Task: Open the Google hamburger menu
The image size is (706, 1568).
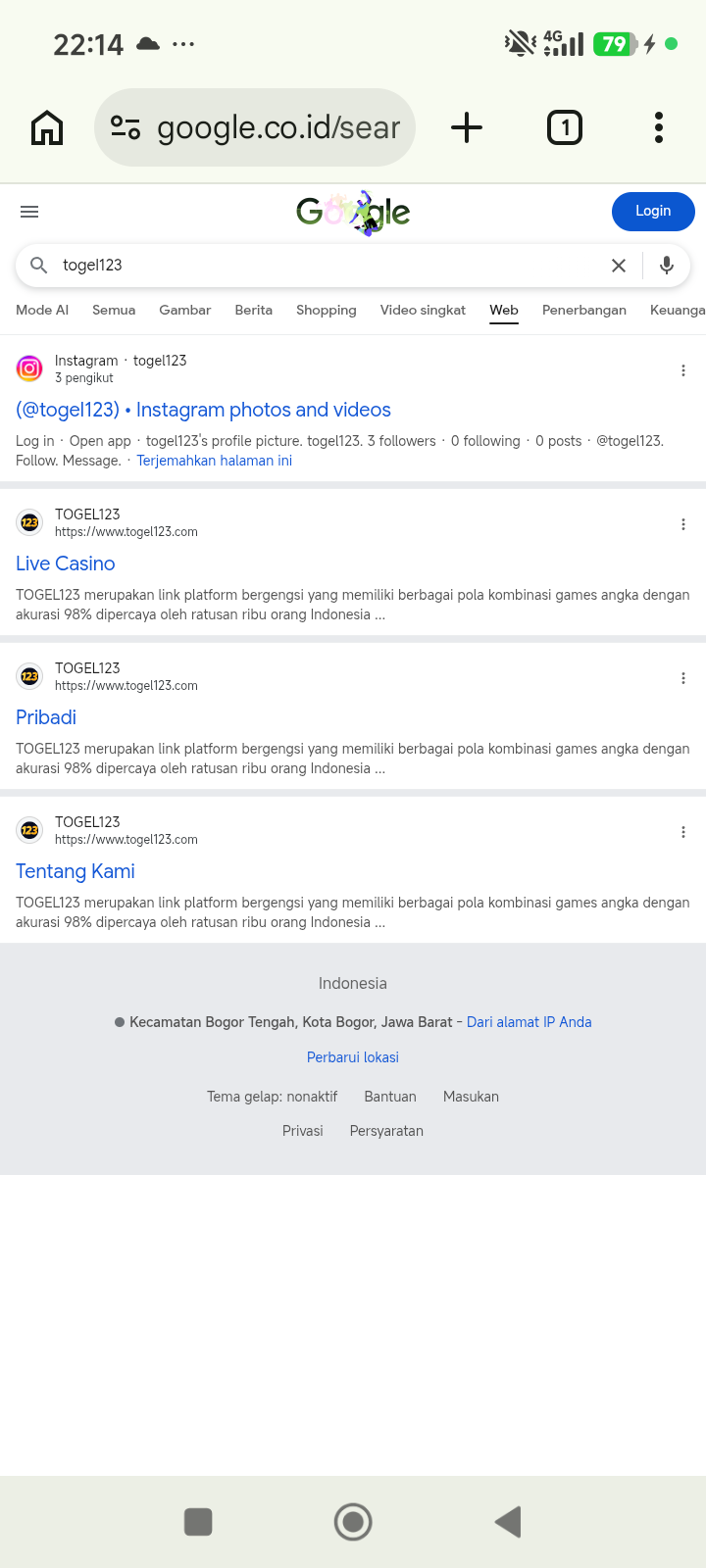Action: (29, 212)
